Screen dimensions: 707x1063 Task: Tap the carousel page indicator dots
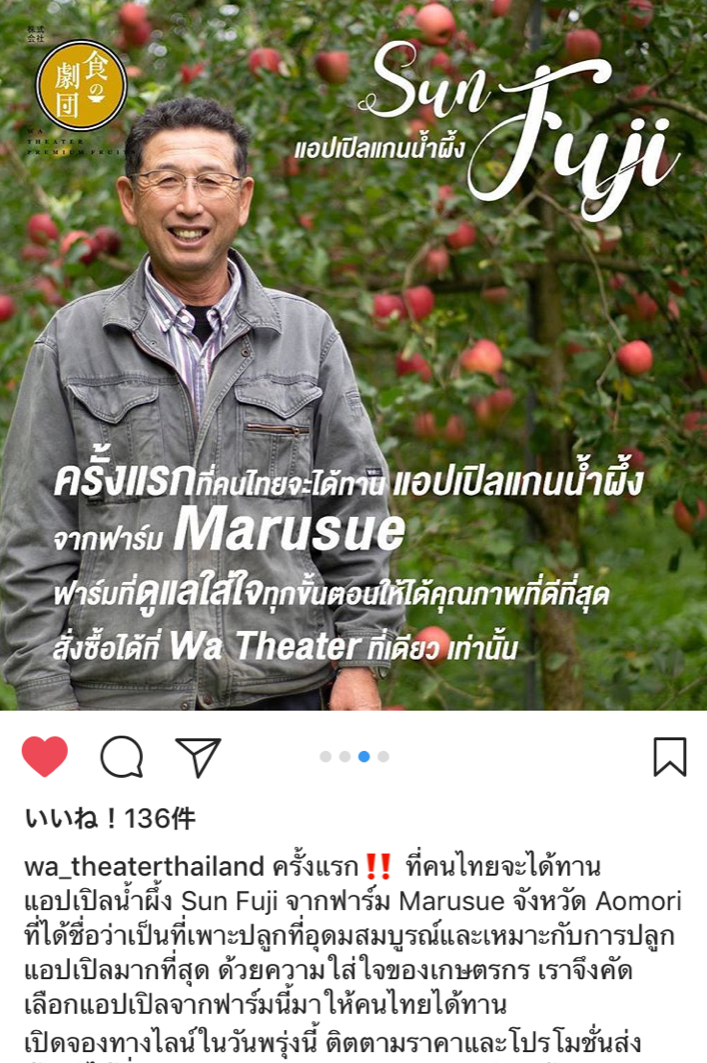pos(354,757)
